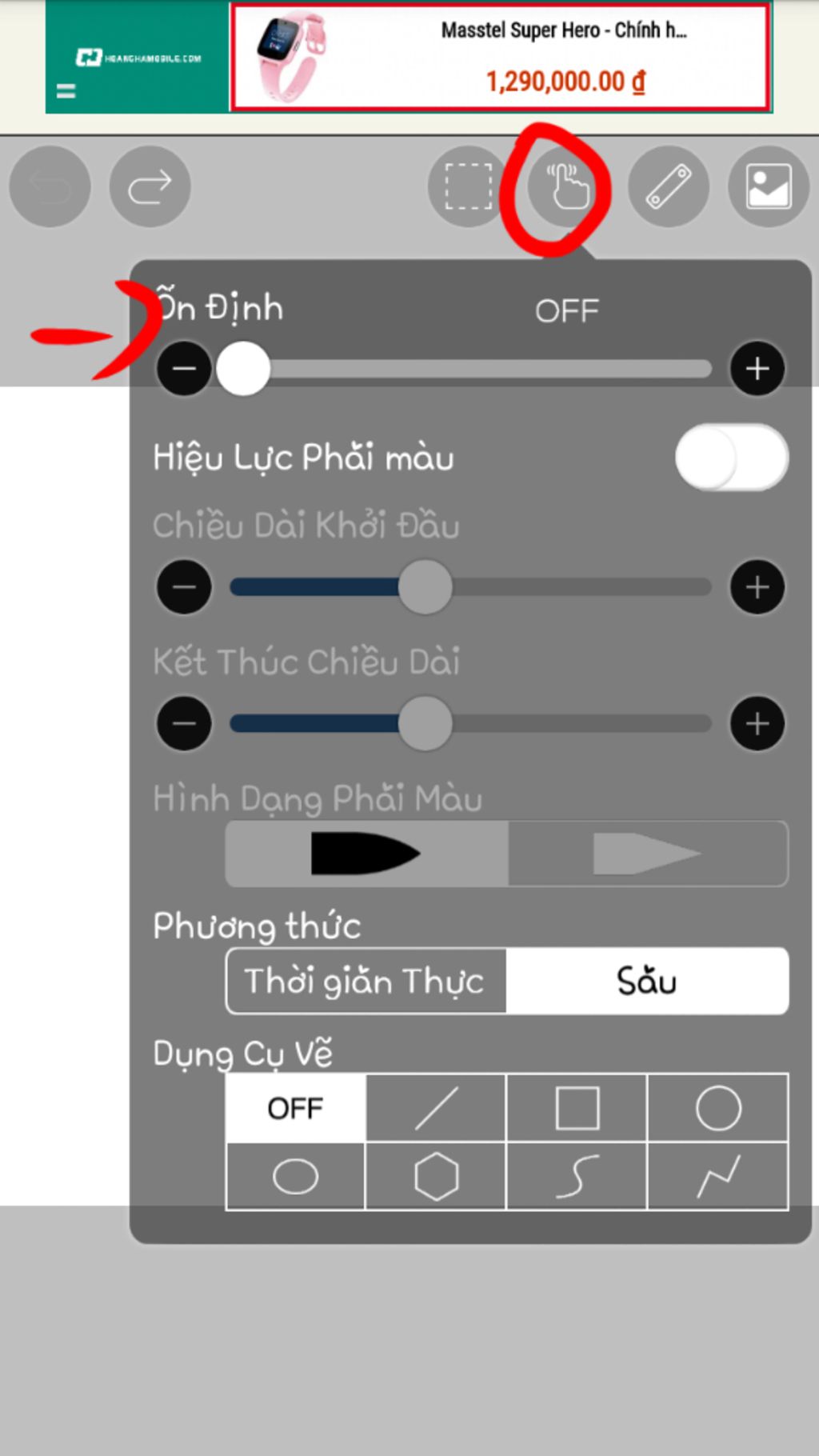
Task: Increase the Ổn Định value
Action: [x=757, y=369]
